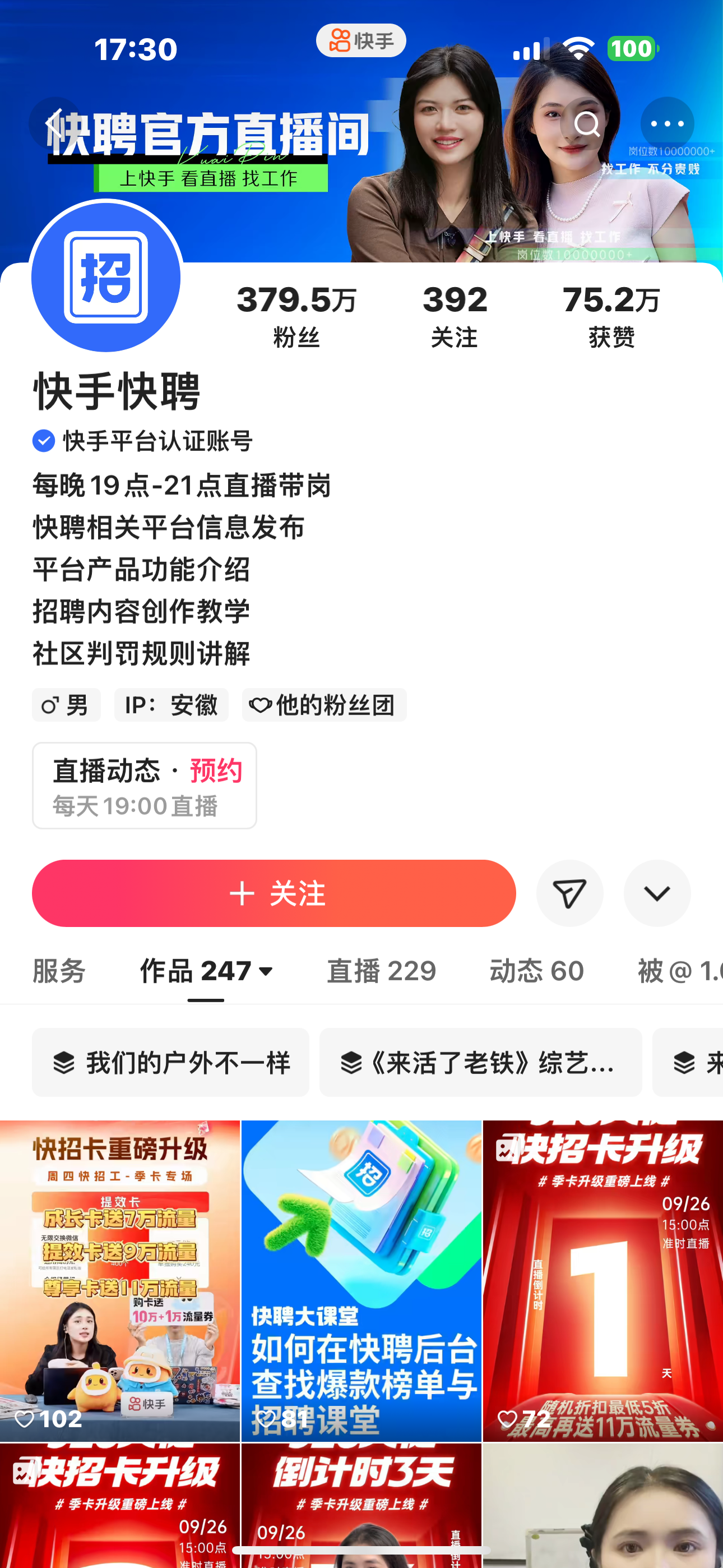The image size is (723, 1568).
Task: Tap the 快手 logo badge at top center
Action: pyautogui.click(x=360, y=40)
